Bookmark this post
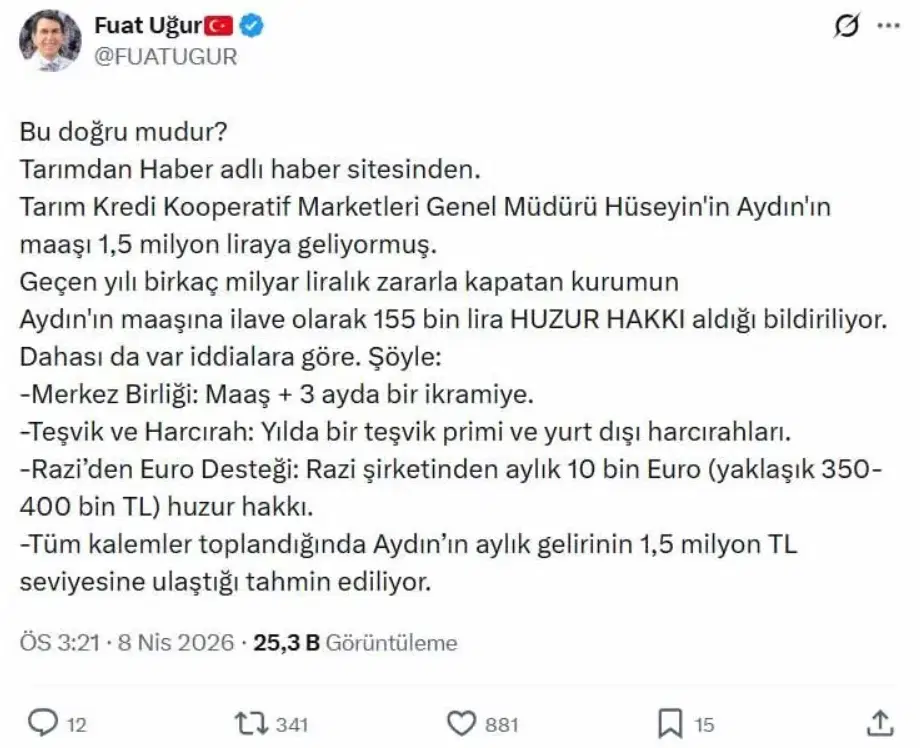 tap(671, 723)
